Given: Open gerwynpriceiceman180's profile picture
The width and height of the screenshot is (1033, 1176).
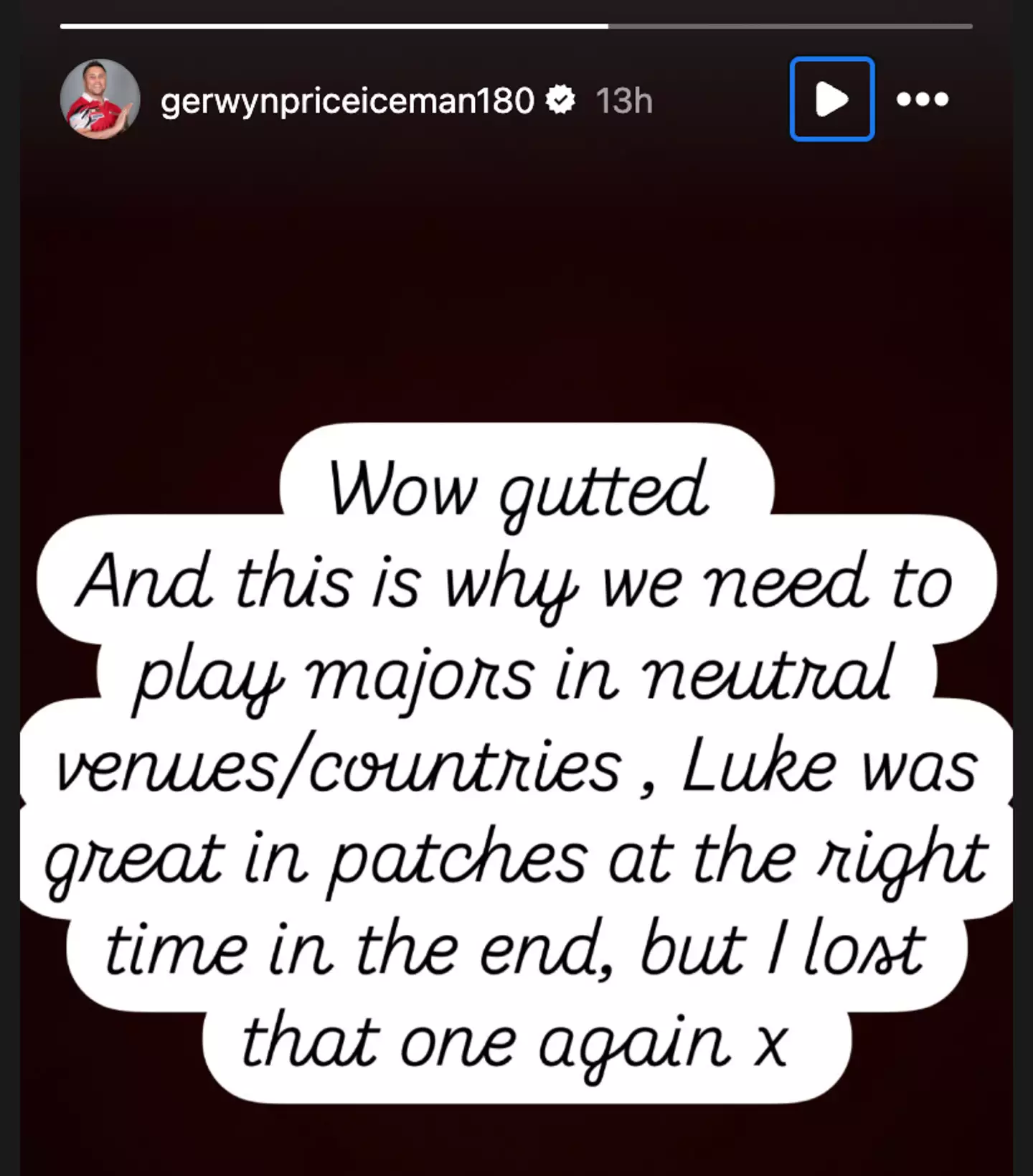Looking at the screenshot, I should click(100, 99).
